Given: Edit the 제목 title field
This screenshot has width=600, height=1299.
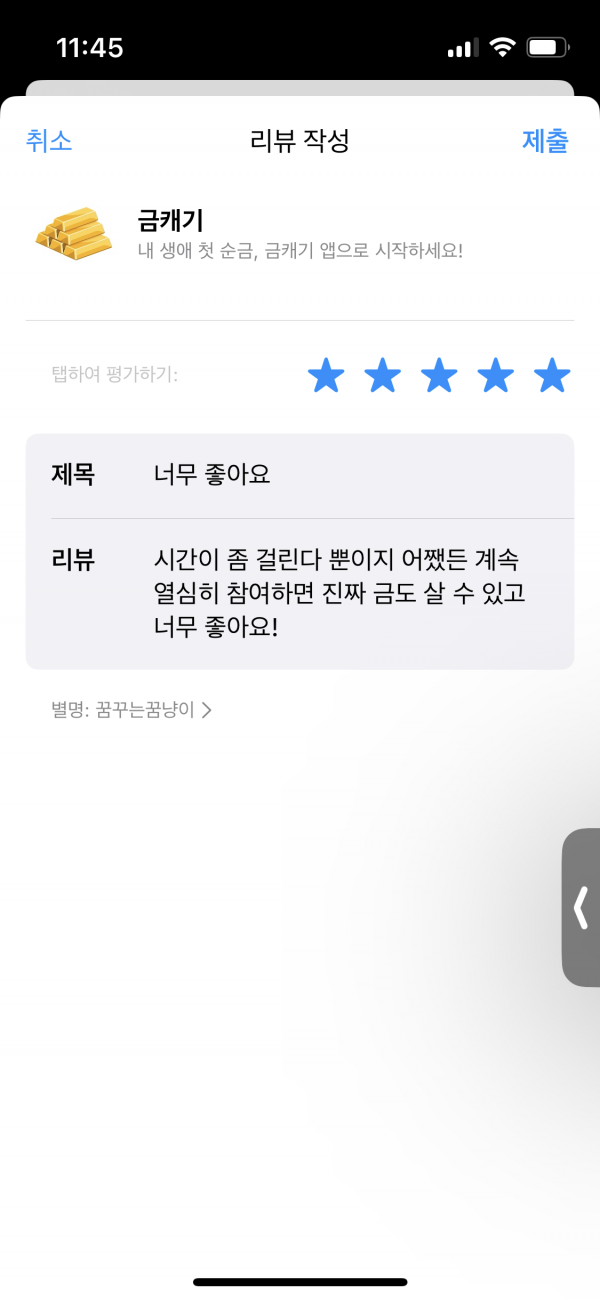Looking at the screenshot, I should click(x=300, y=475).
